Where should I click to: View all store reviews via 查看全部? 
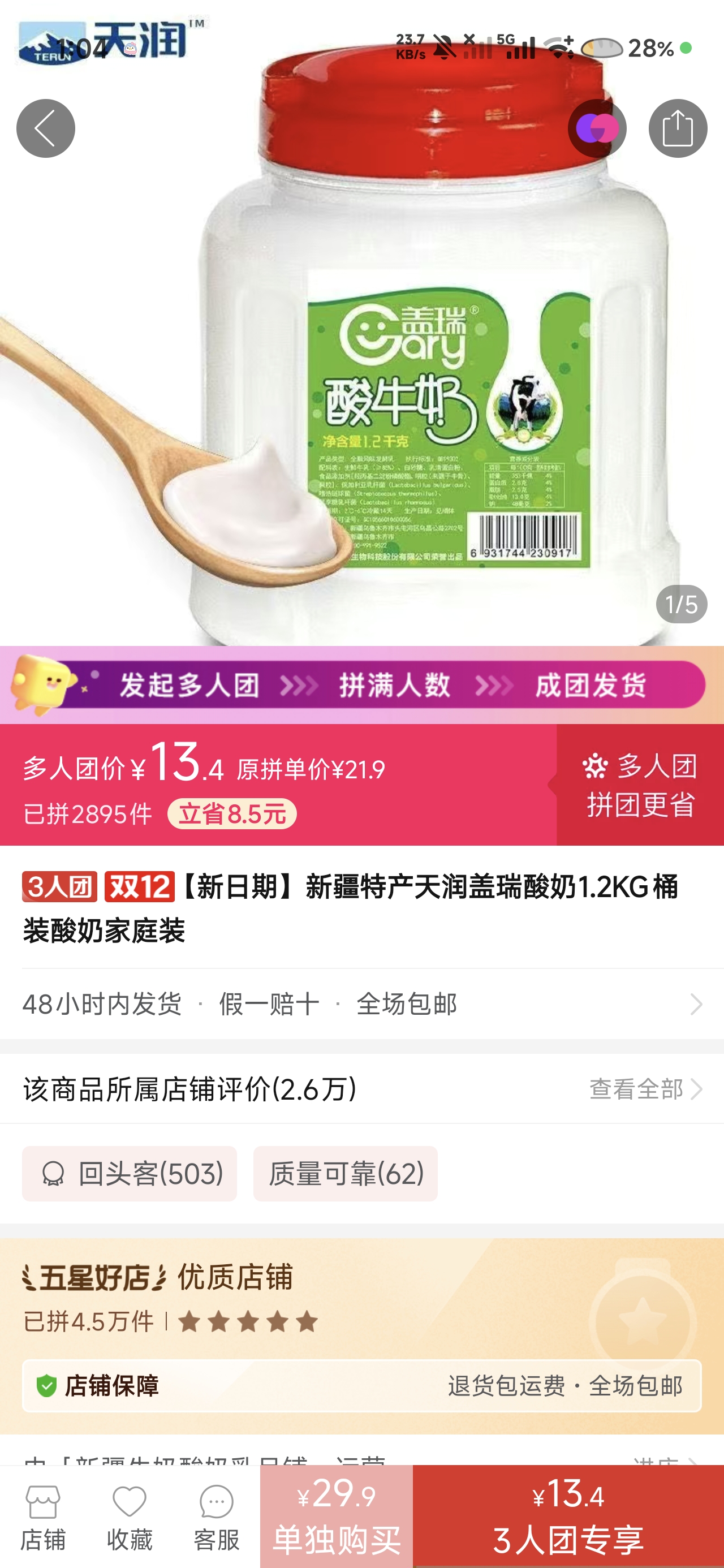pyautogui.click(x=645, y=1089)
